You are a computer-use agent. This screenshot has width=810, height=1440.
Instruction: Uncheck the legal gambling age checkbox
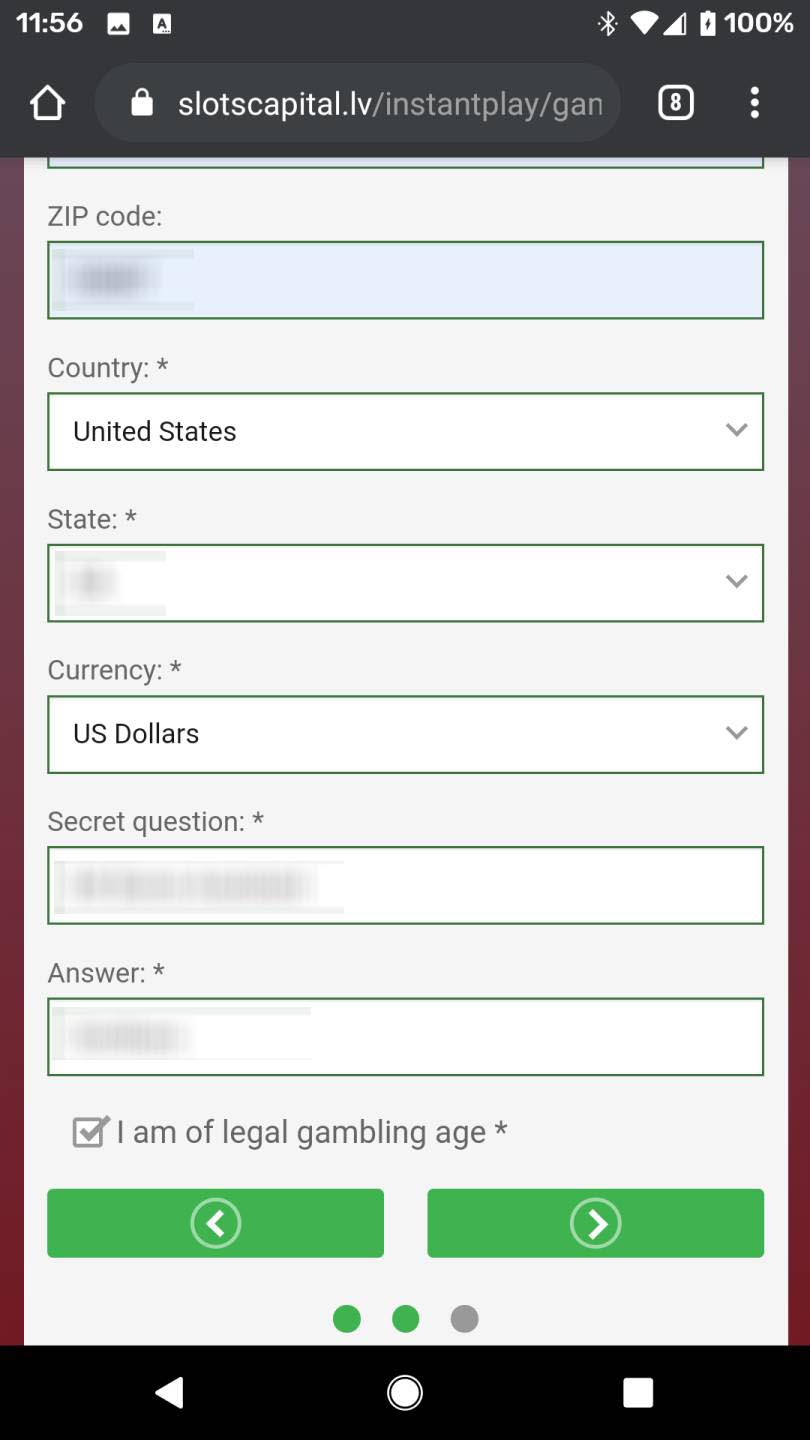[x=90, y=1132]
